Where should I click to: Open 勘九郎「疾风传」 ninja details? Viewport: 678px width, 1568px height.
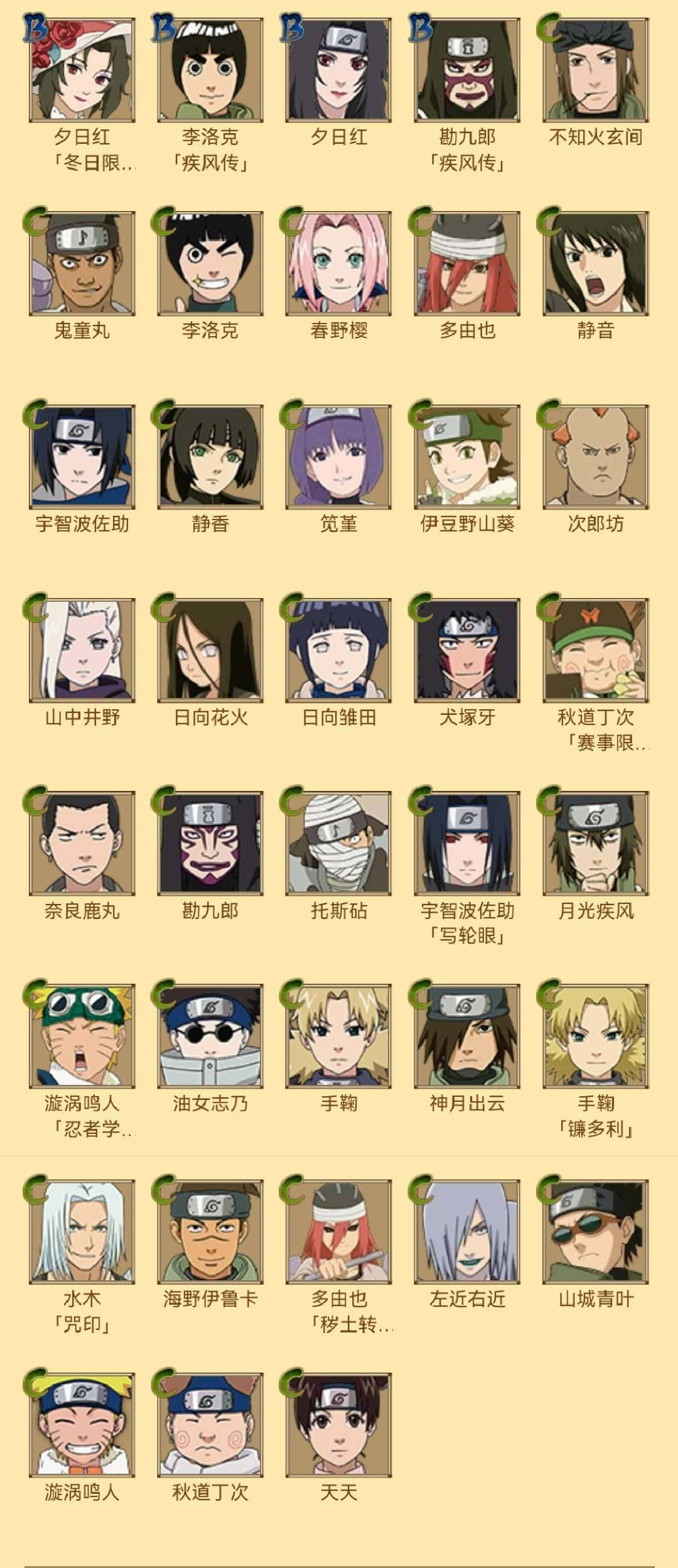coord(467,70)
